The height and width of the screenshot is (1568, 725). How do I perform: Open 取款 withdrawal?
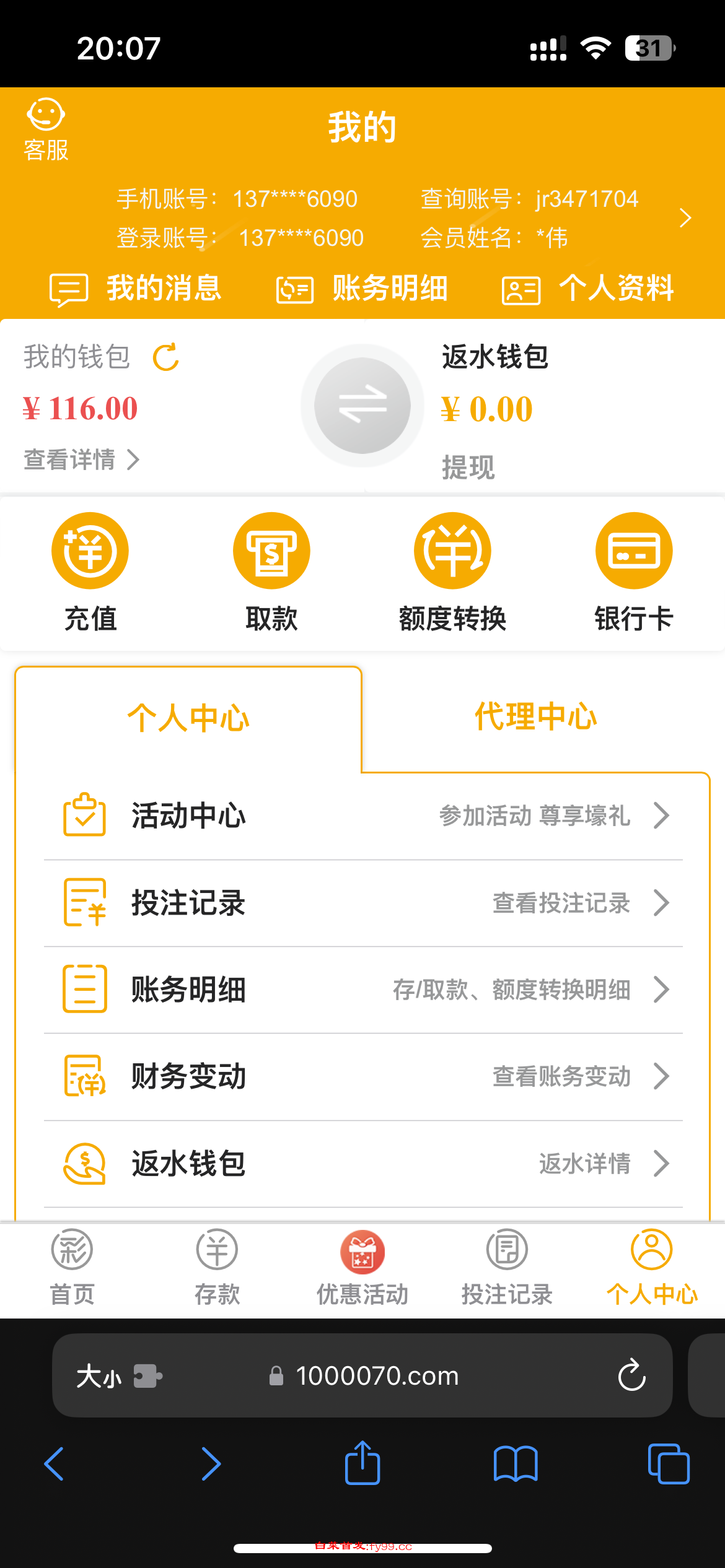click(271, 570)
